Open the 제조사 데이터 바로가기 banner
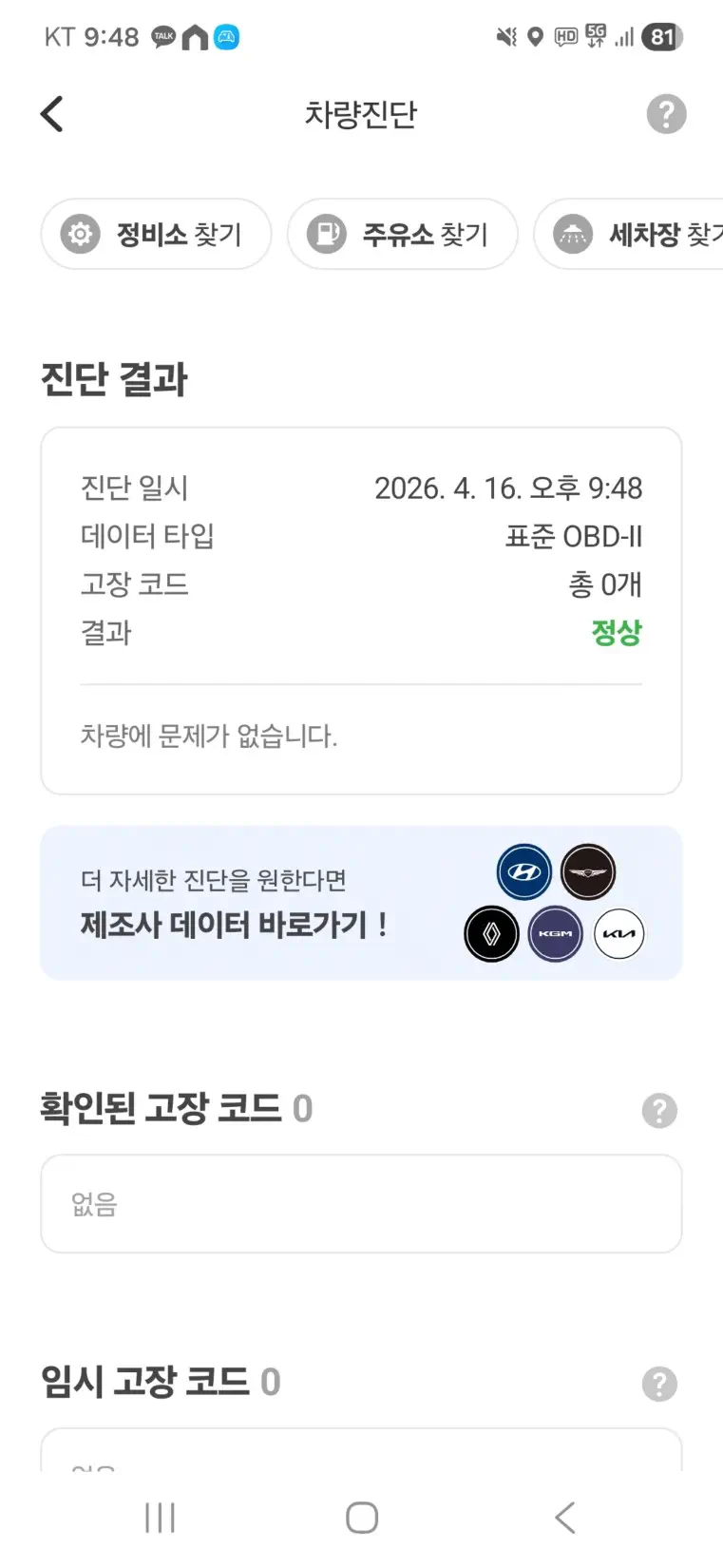Viewport: 723px width, 1568px height. point(361,903)
